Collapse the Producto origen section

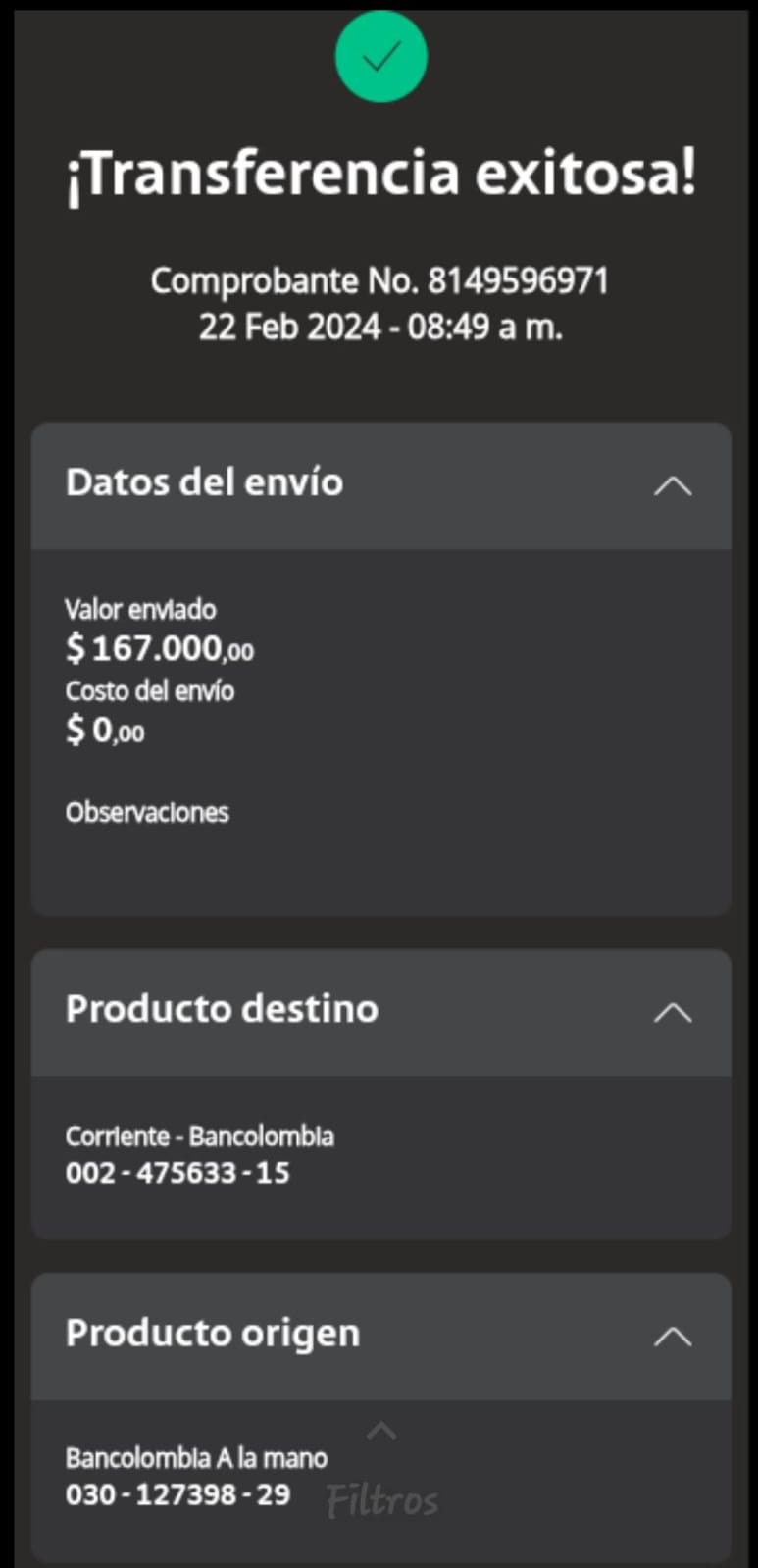[673, 1336]
